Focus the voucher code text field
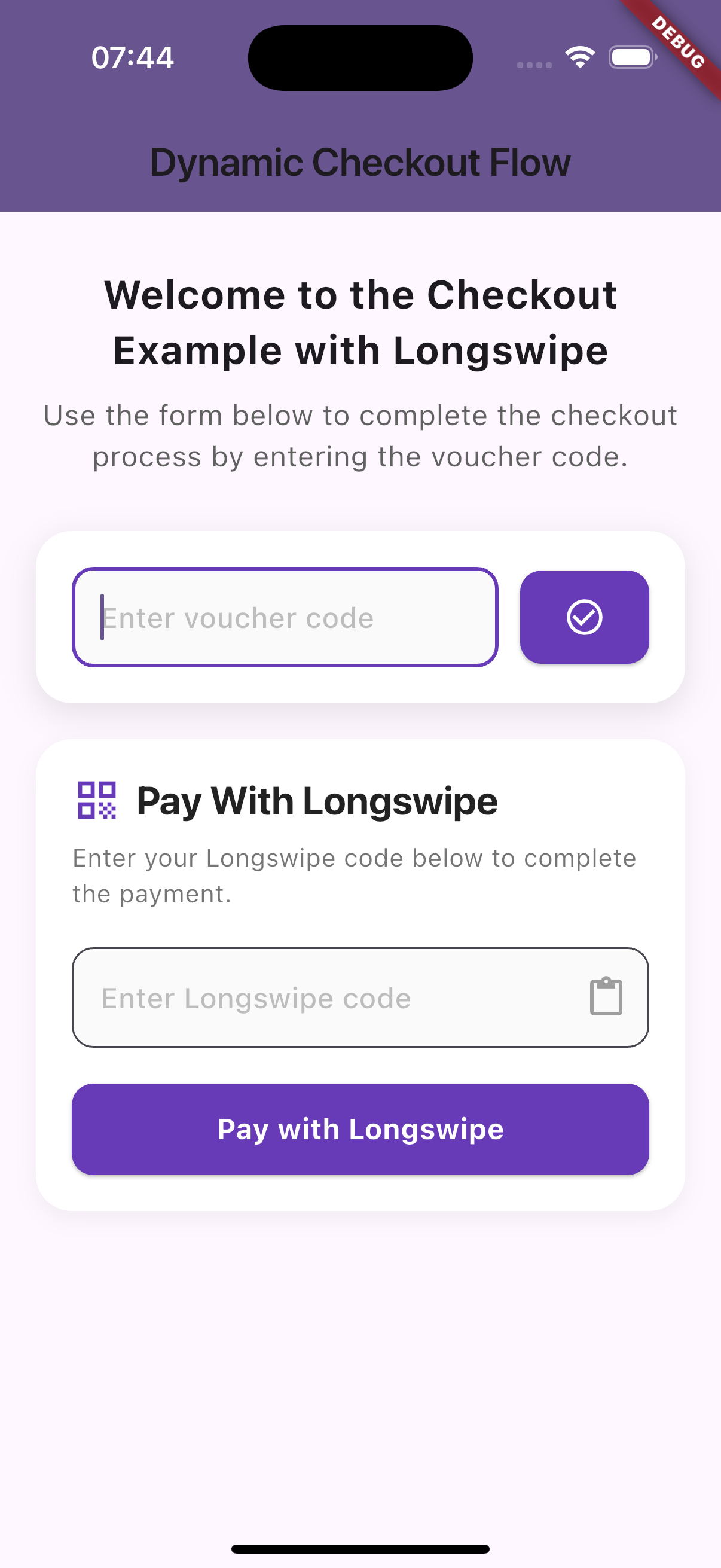Screen dimensions: 721x1568 [285, 617]
